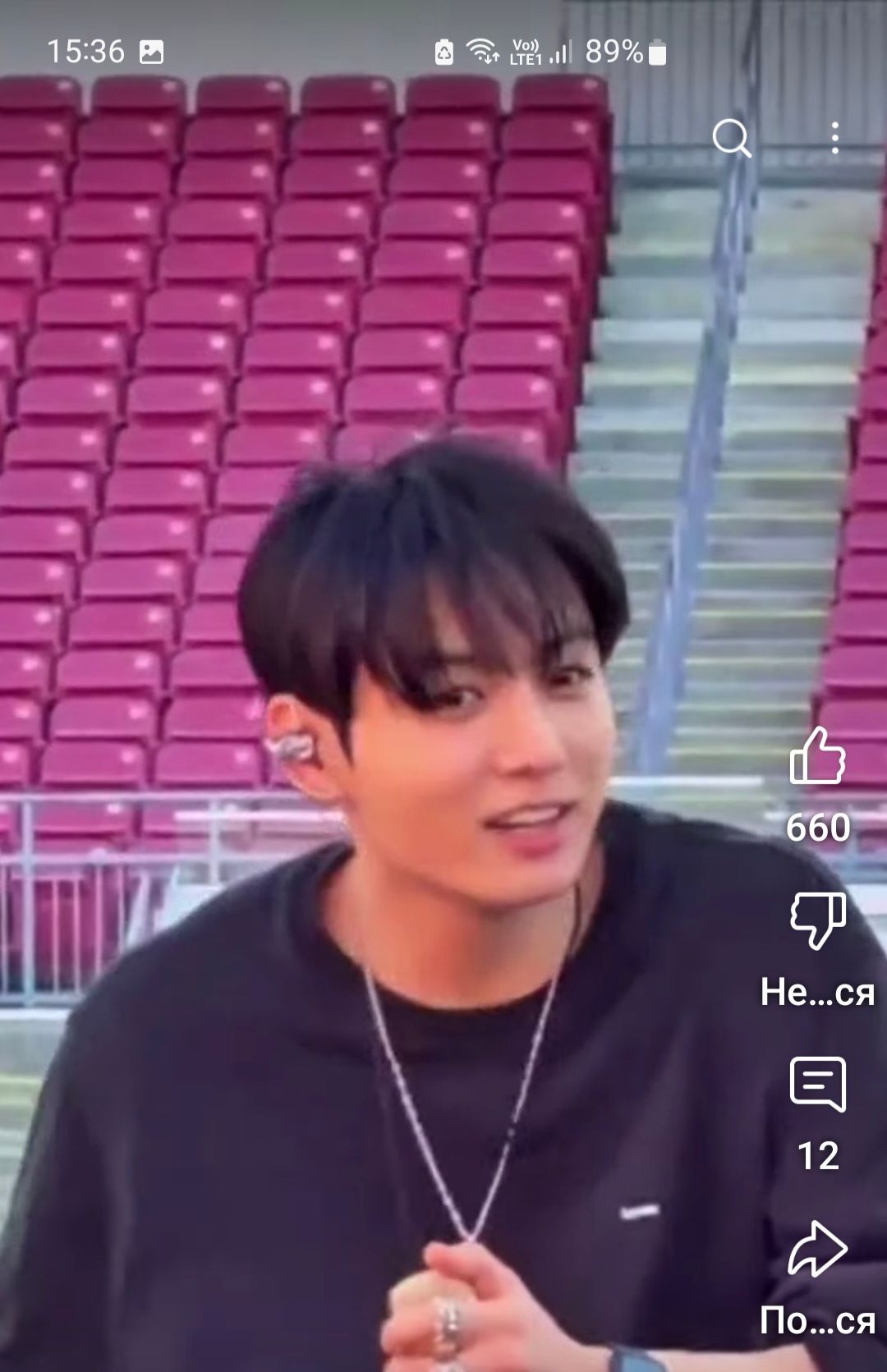
Task: Open the three-dot overflow menu
Action: [835, 138]
